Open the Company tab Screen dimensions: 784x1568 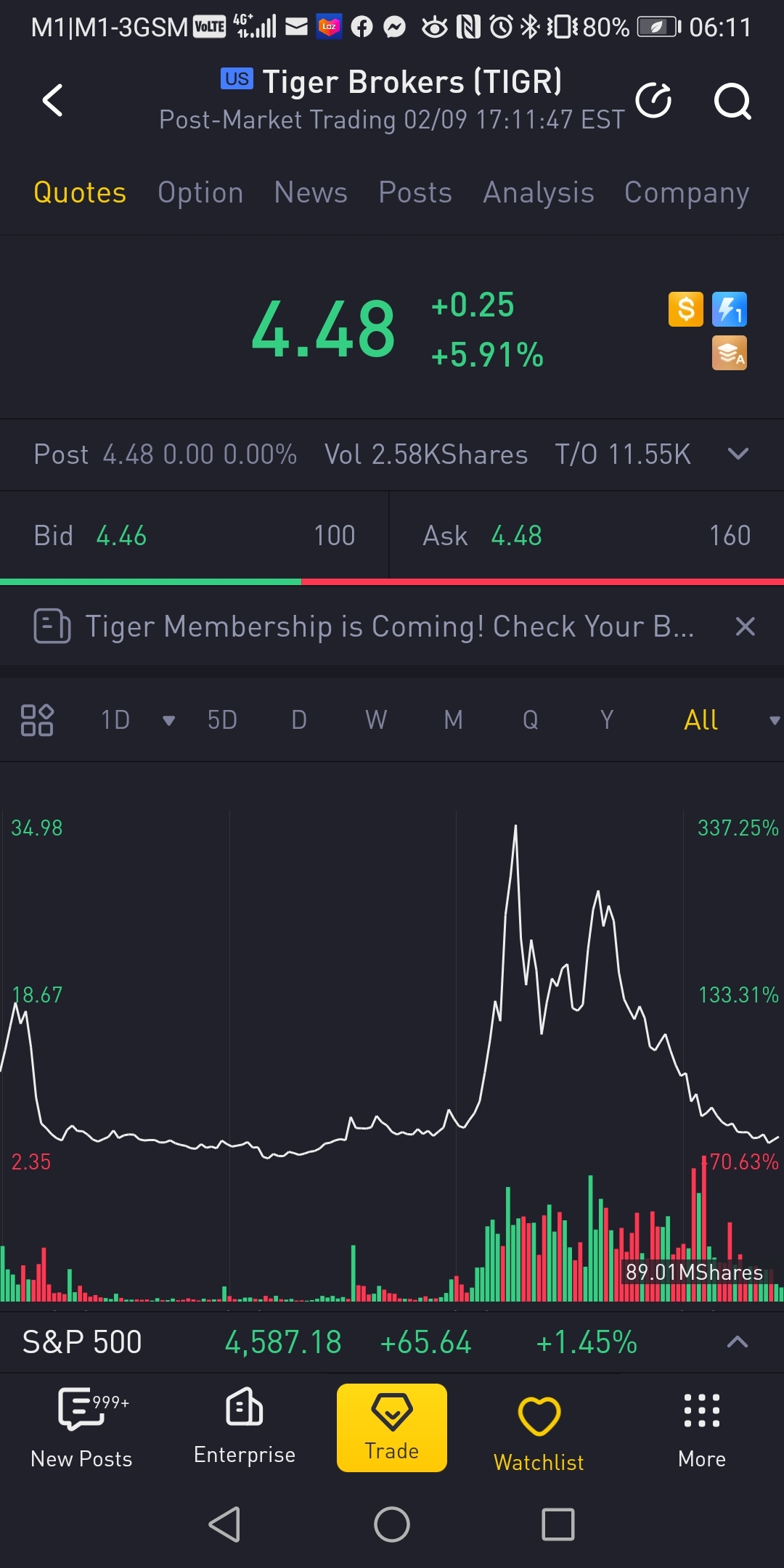pyautogui.click(x=687, y=193)
